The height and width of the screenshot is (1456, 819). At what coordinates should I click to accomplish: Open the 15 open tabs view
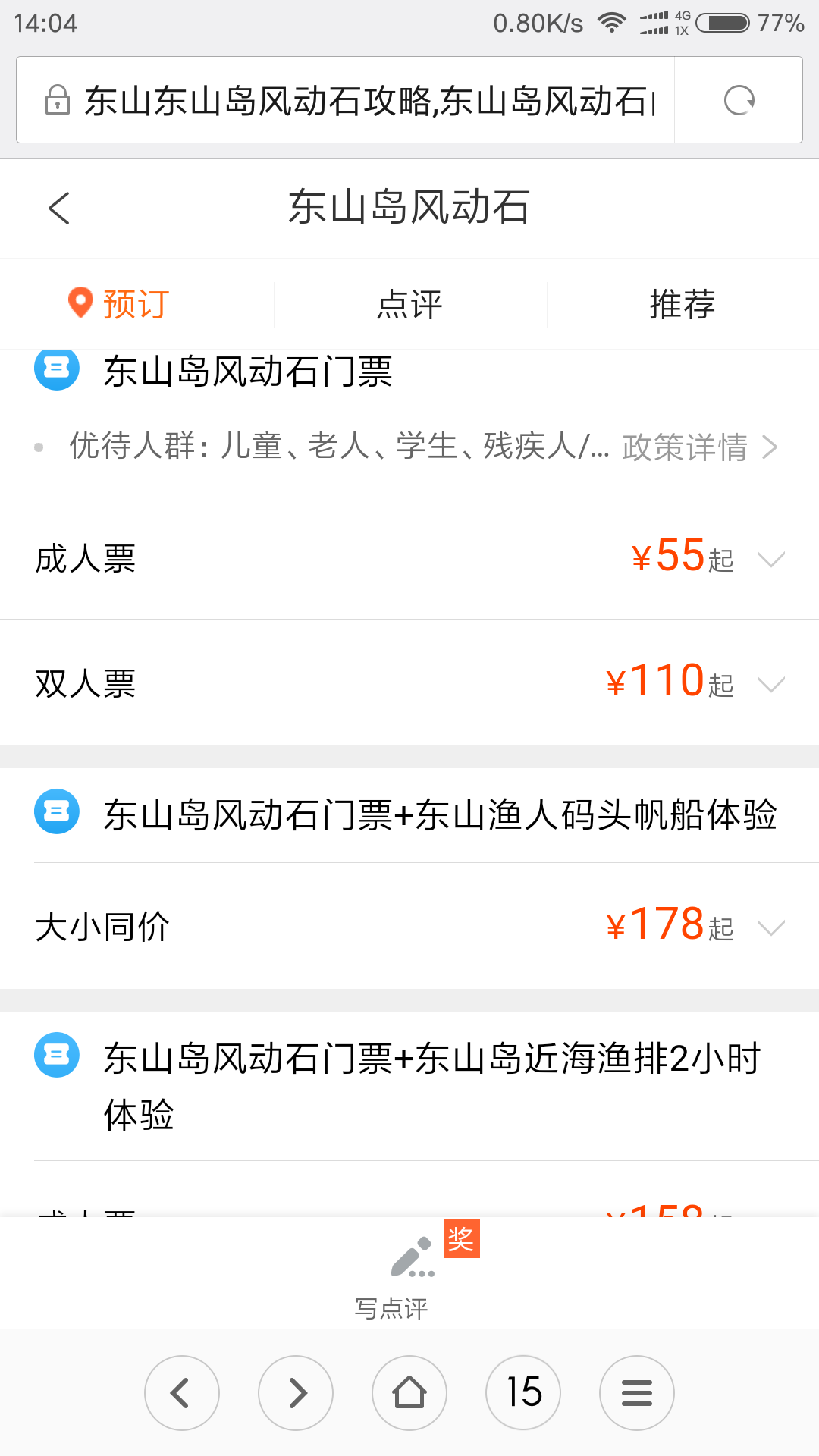[x=523, y=1393]
